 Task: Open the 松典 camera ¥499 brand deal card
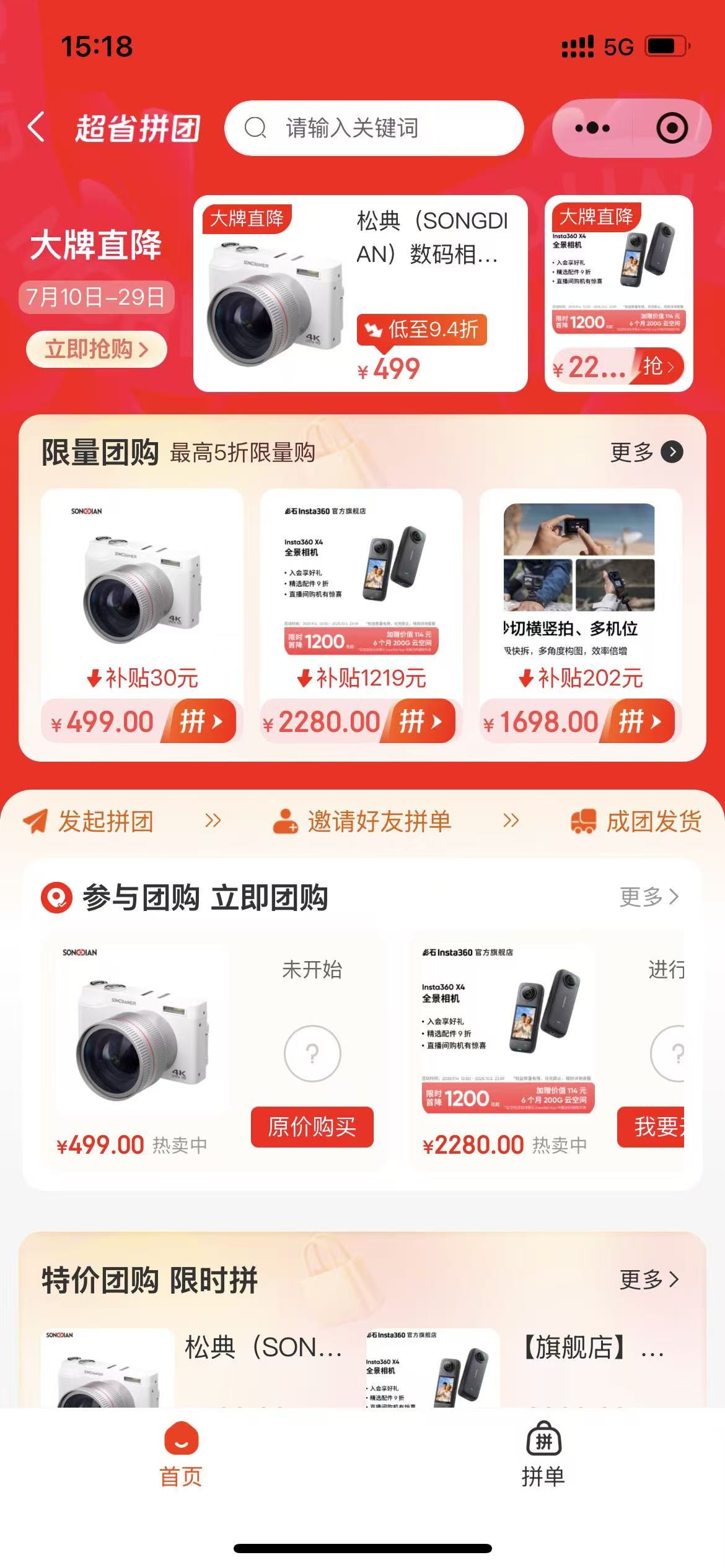pos(360,294)
